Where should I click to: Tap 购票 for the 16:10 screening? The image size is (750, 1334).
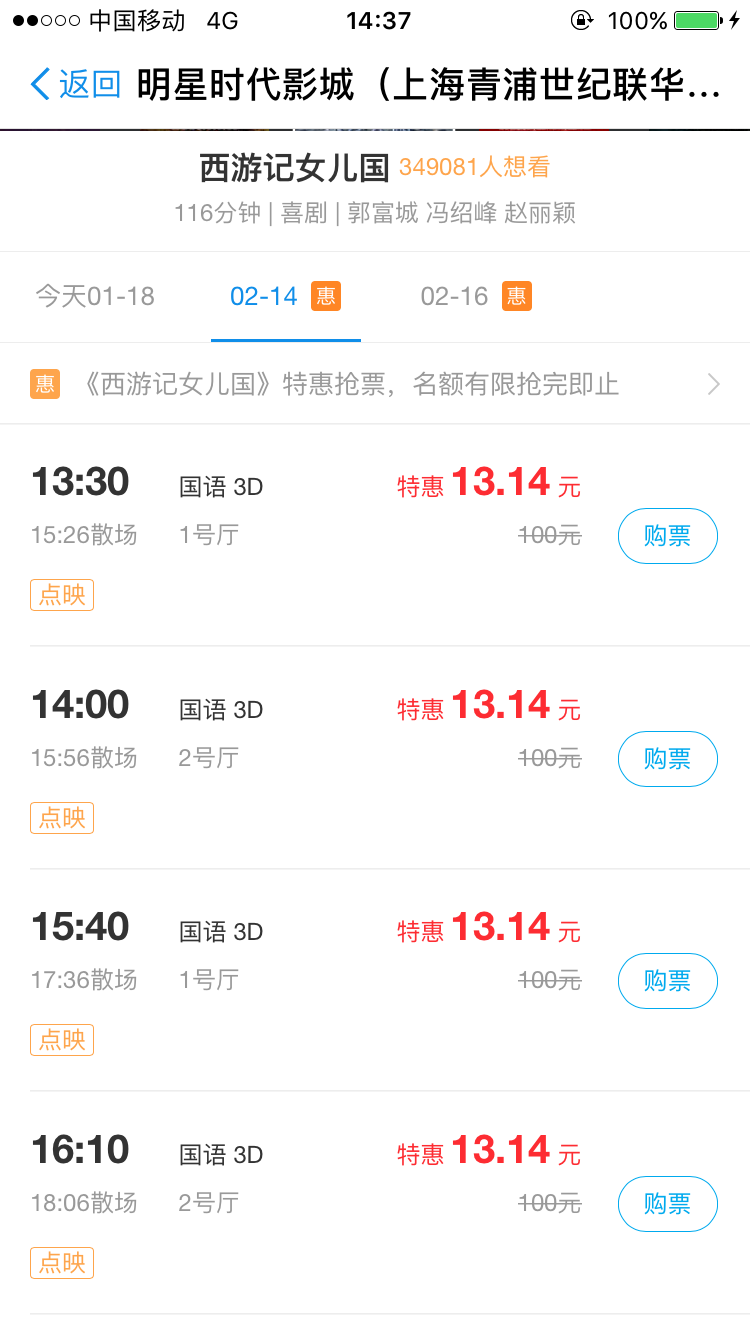click(x=667, y=1204)
